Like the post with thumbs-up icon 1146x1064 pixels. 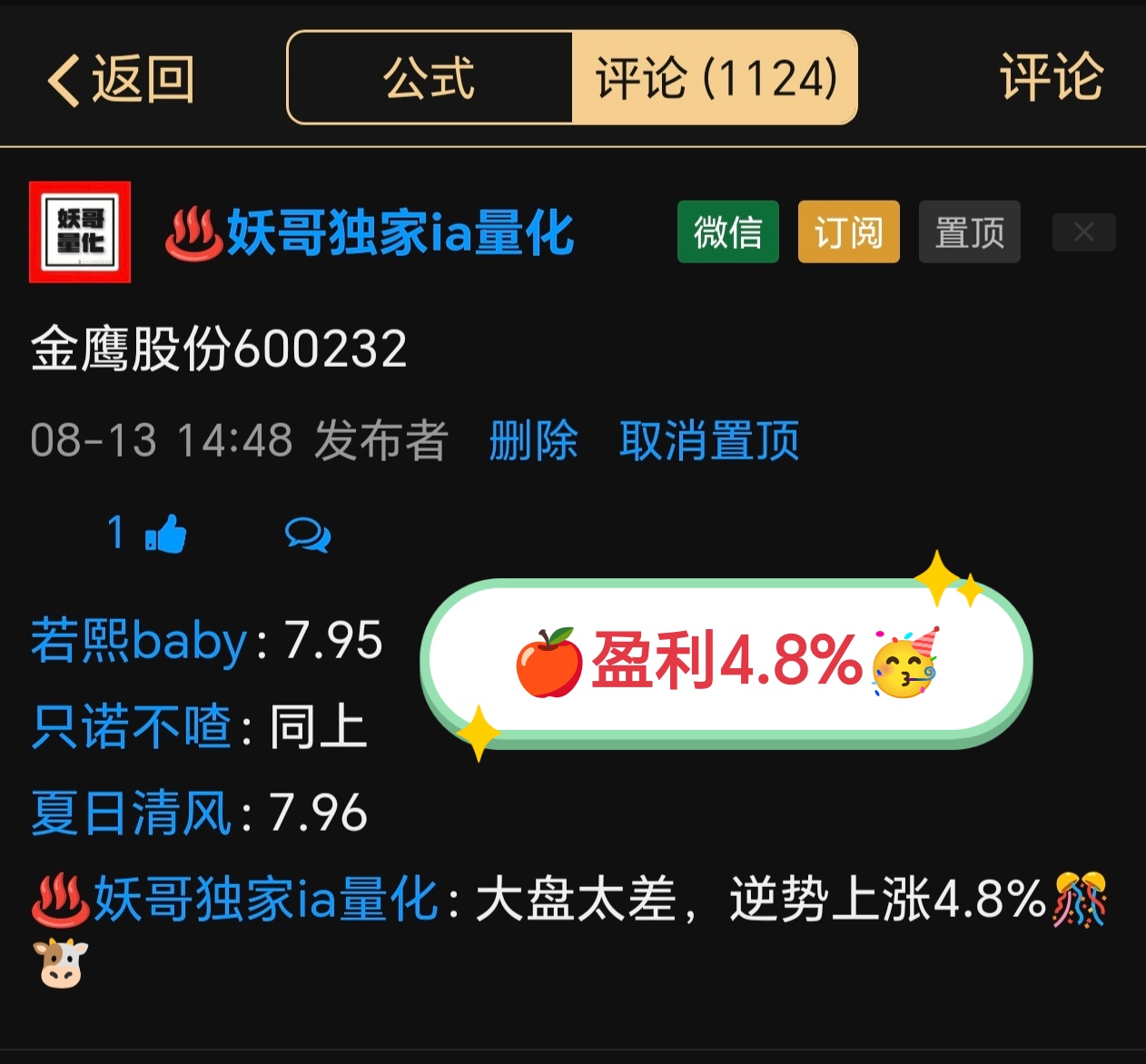(x=165, y=534)
